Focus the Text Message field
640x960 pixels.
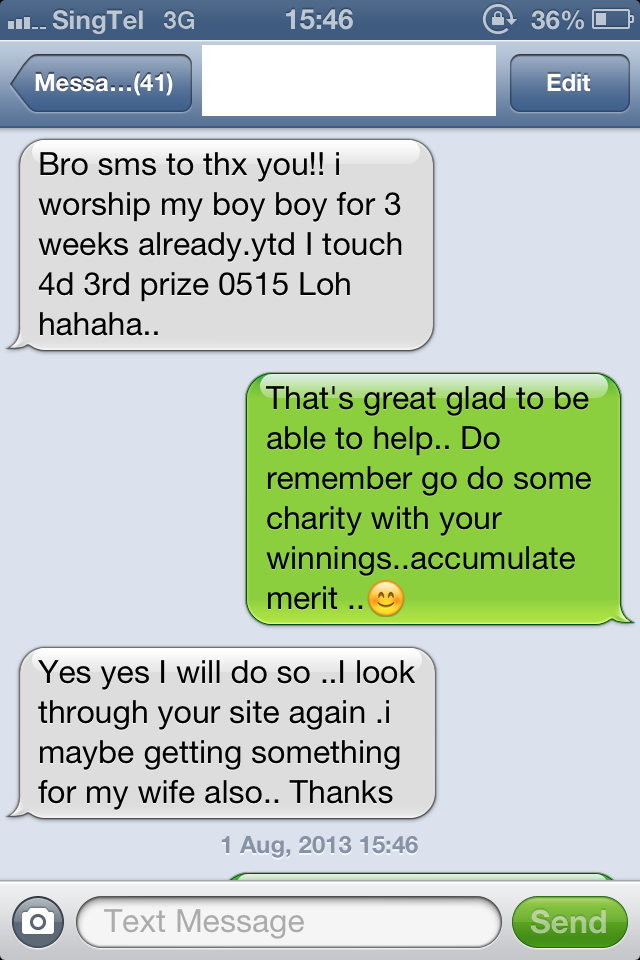[288, 921]
